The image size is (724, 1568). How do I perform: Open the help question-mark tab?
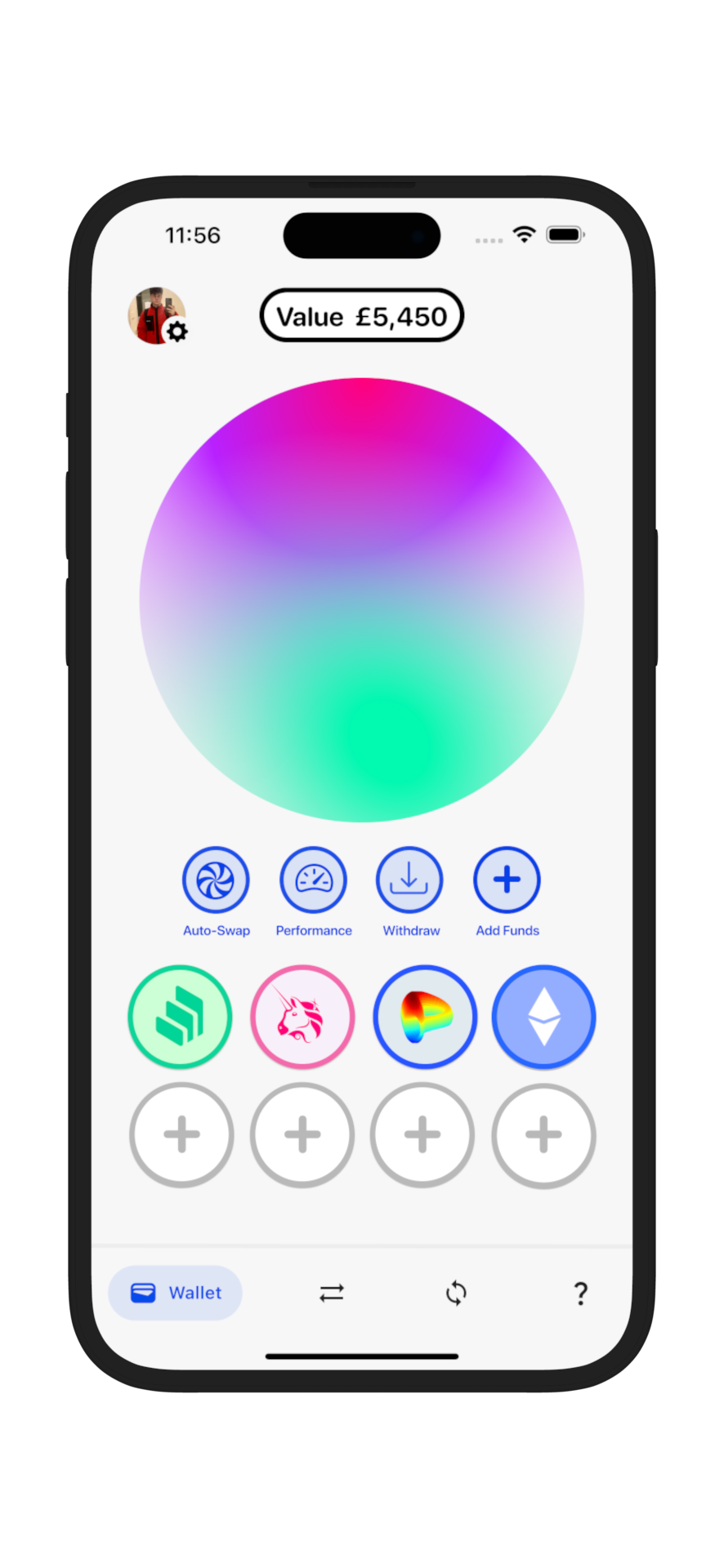click(x=580, y=1293)
